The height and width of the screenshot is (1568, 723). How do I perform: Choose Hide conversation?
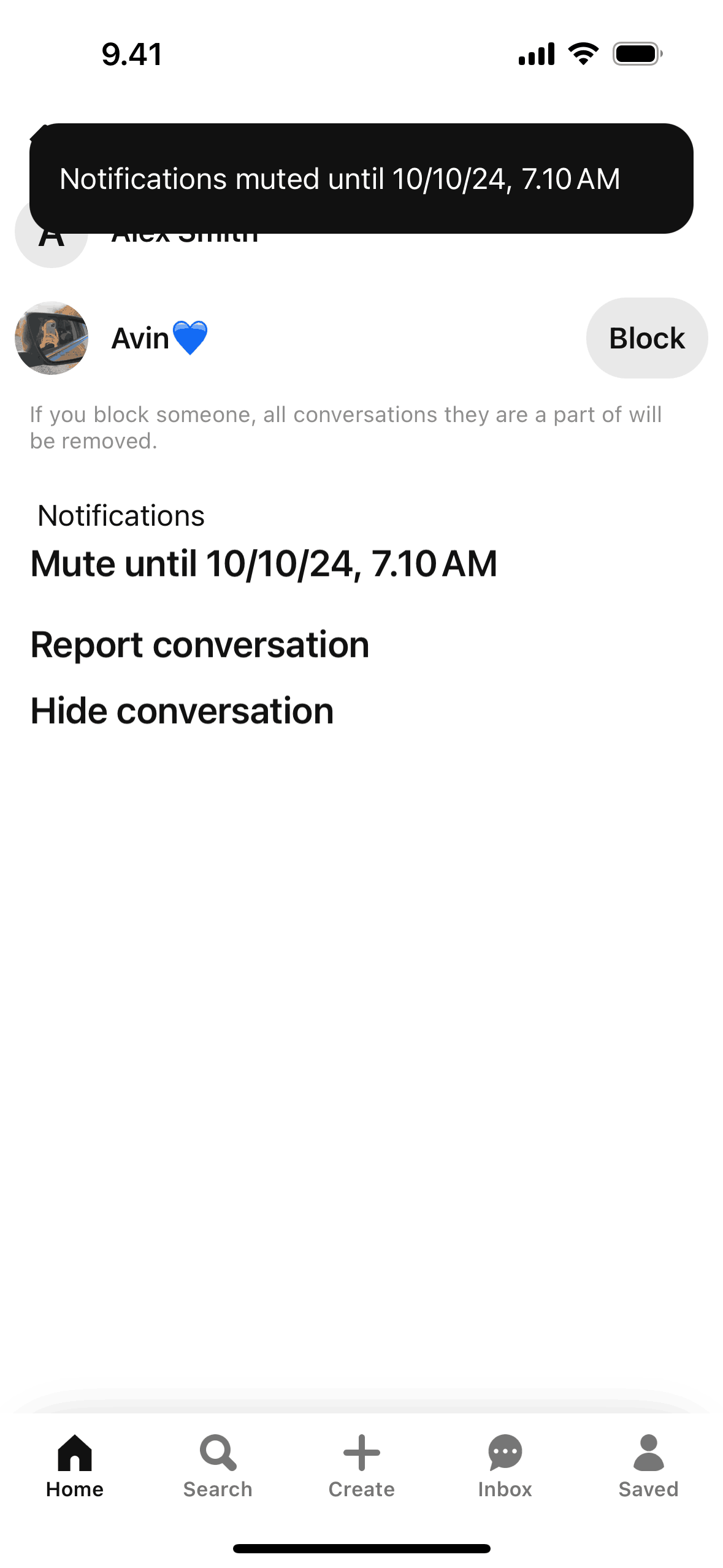coord(182,711)
